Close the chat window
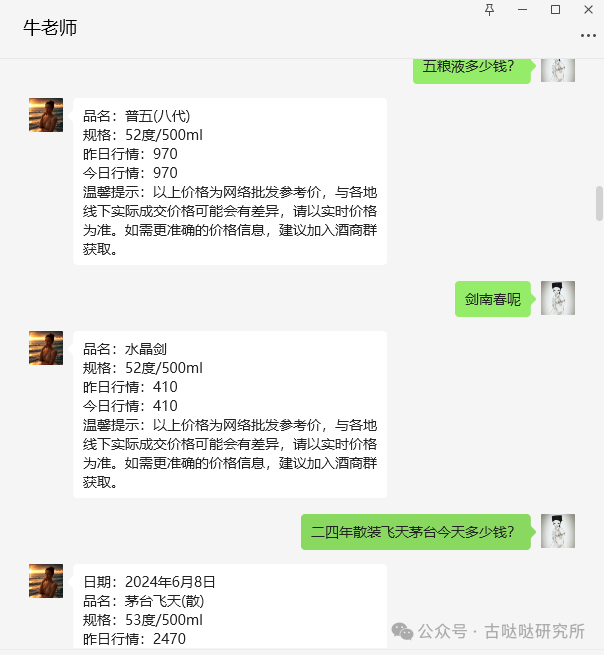This screenshot has height=655, width=604. click(588, 9)
